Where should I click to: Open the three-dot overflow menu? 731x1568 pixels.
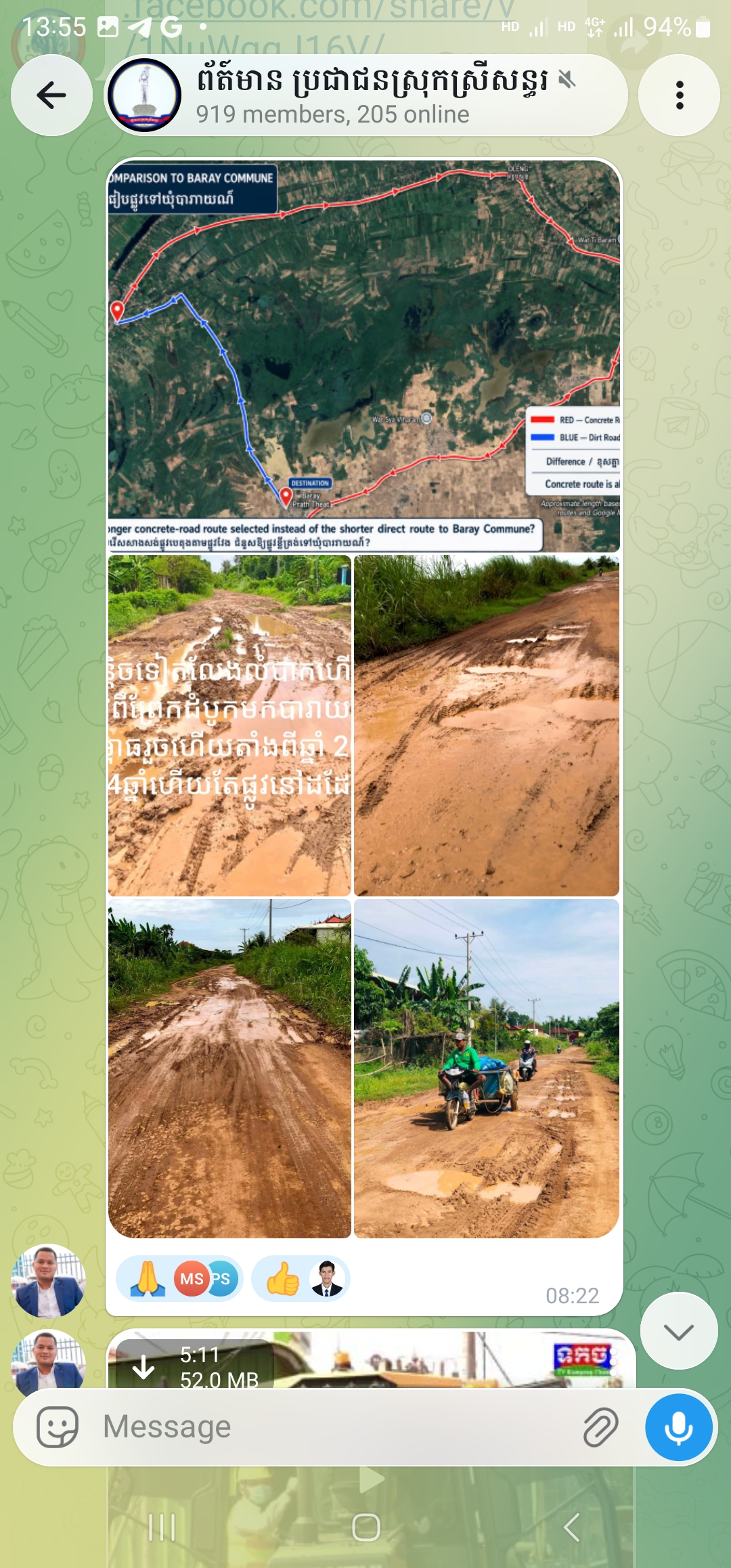coord(679,95)
